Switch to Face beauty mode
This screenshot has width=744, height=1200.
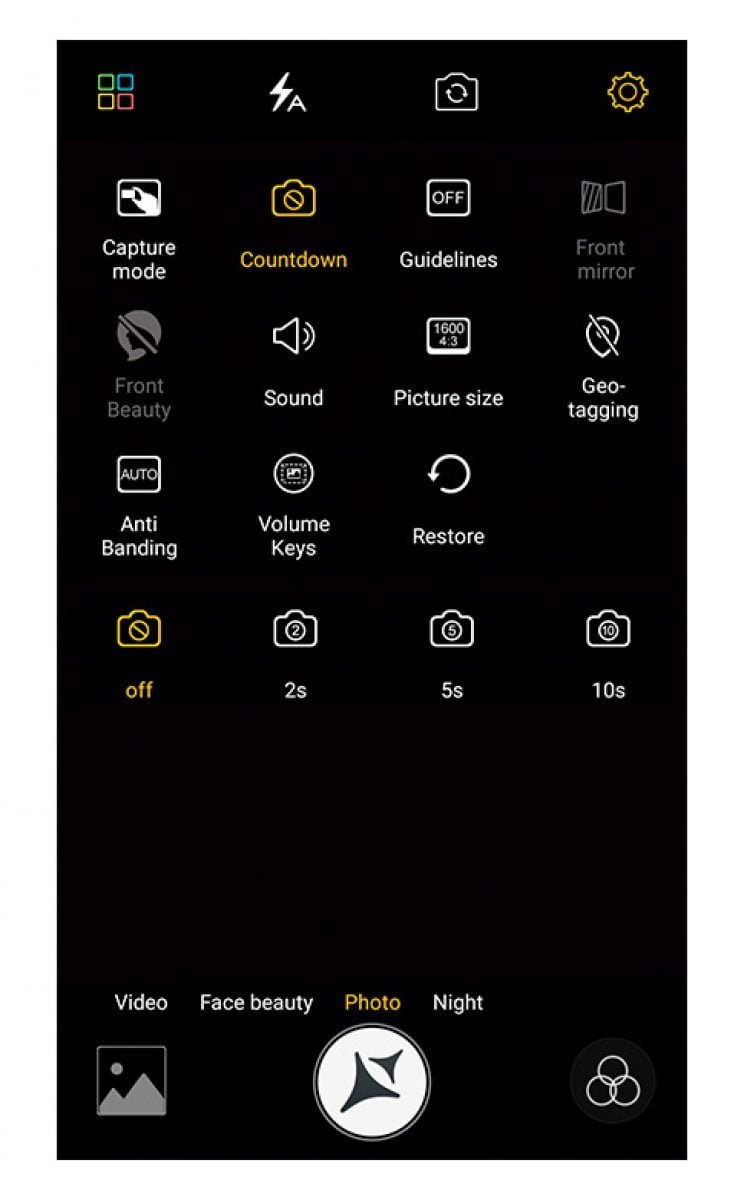tap(256, 1003)
